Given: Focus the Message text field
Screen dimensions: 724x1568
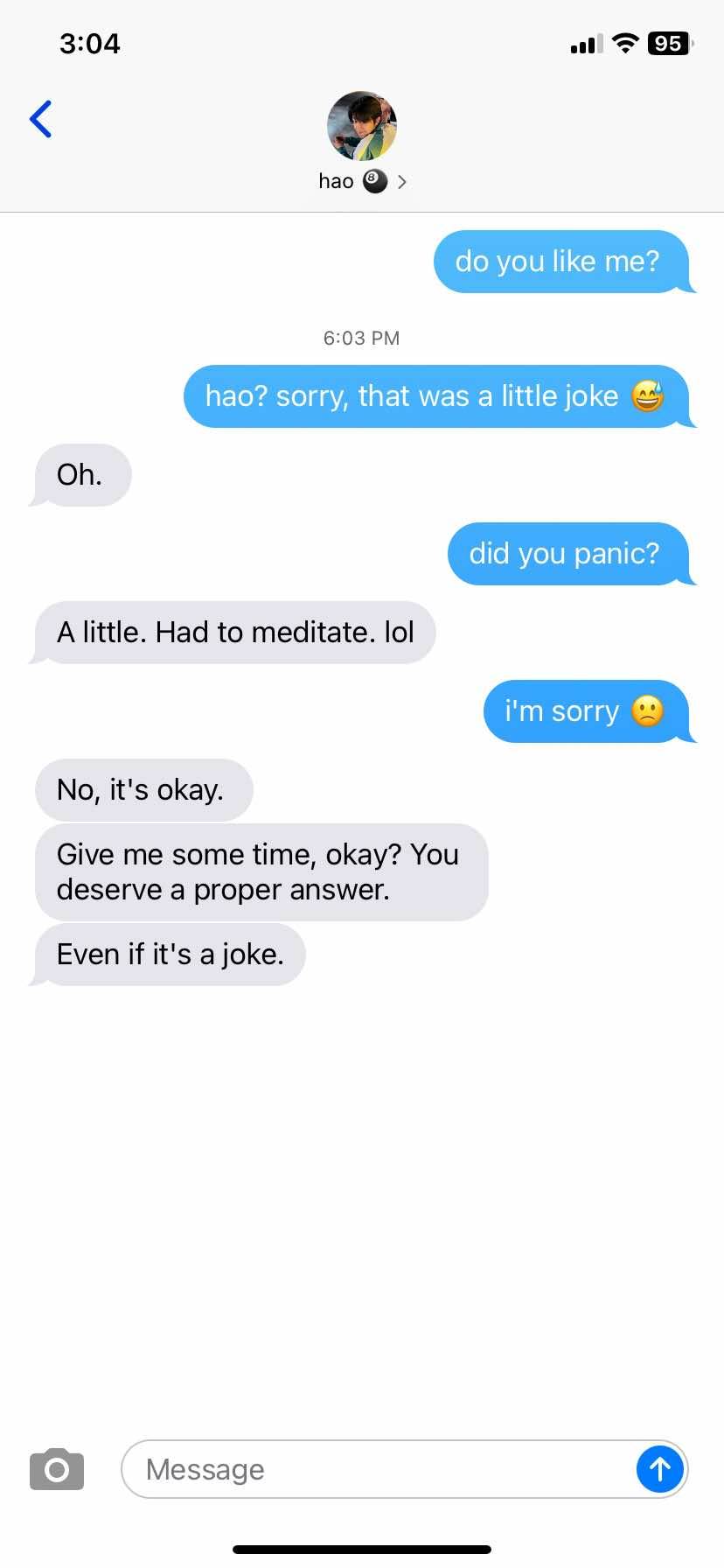Looking at the screenshot, I should pos(376,1469).
